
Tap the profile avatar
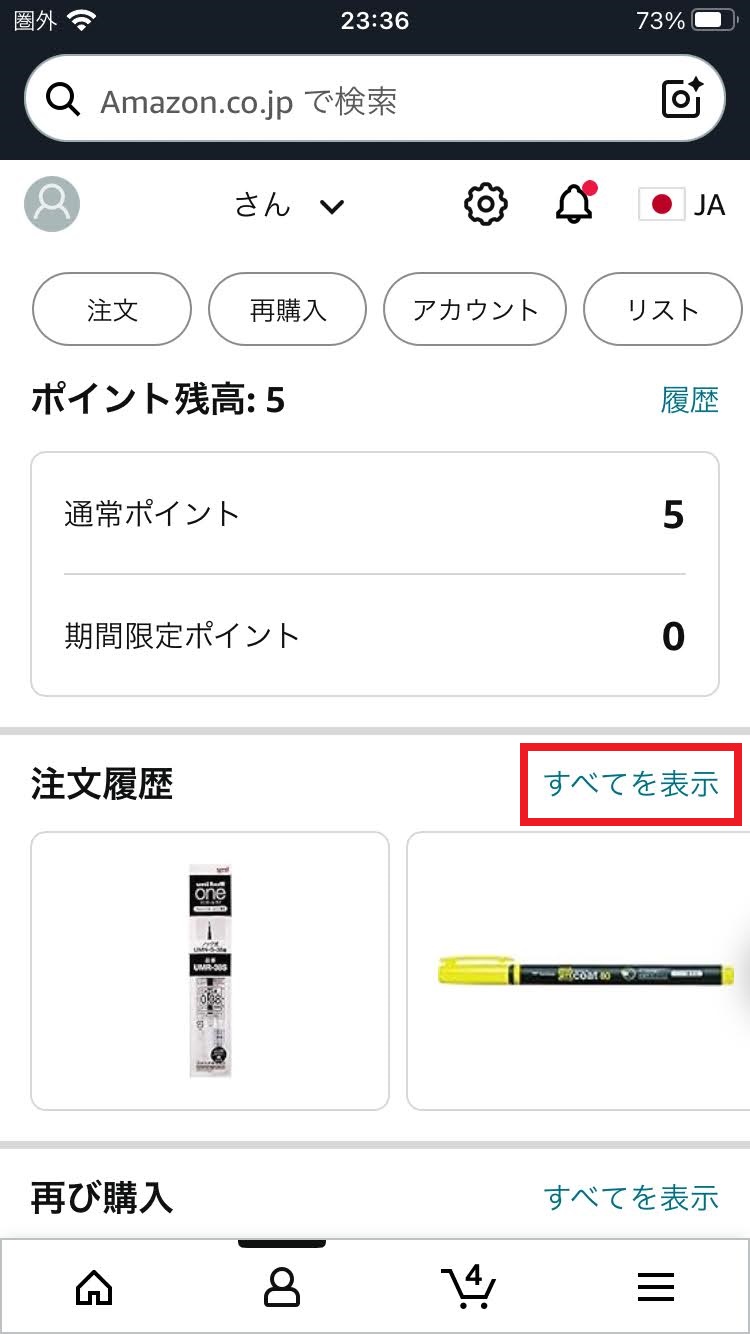(x=52, y=205)
